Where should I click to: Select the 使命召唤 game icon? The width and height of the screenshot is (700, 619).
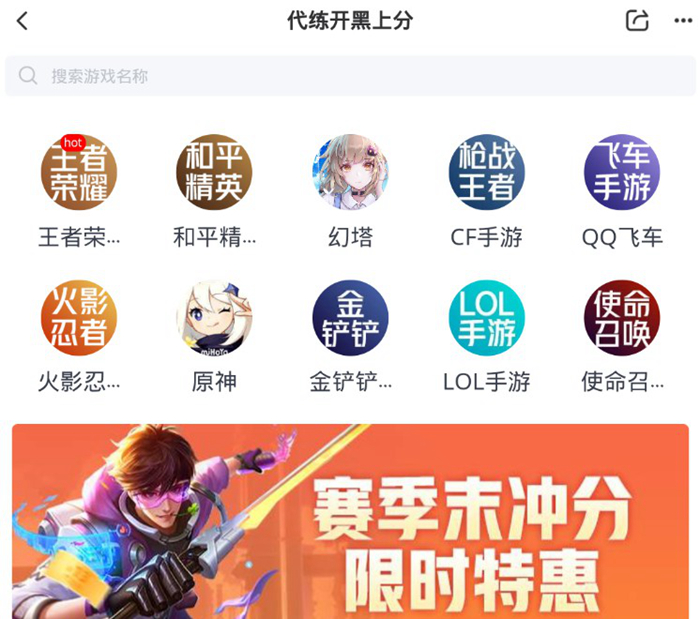[x=622, y=318]
